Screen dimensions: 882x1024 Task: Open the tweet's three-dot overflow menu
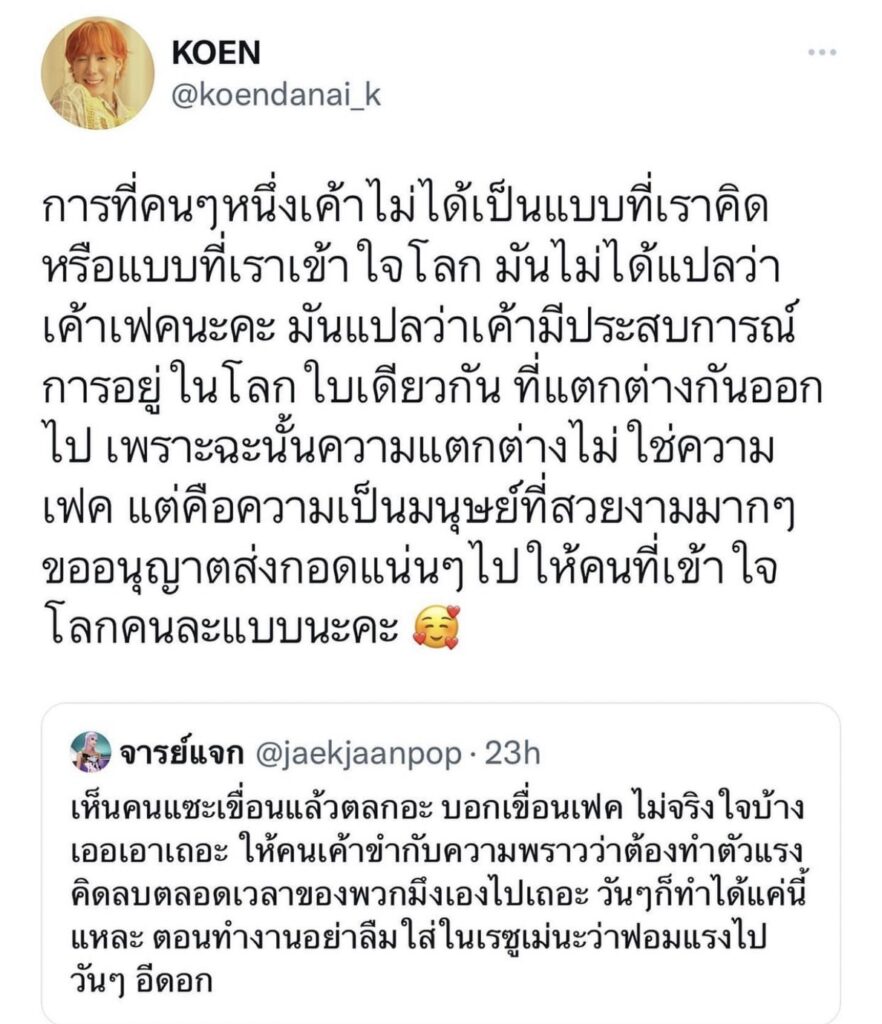tap(823, 52)
